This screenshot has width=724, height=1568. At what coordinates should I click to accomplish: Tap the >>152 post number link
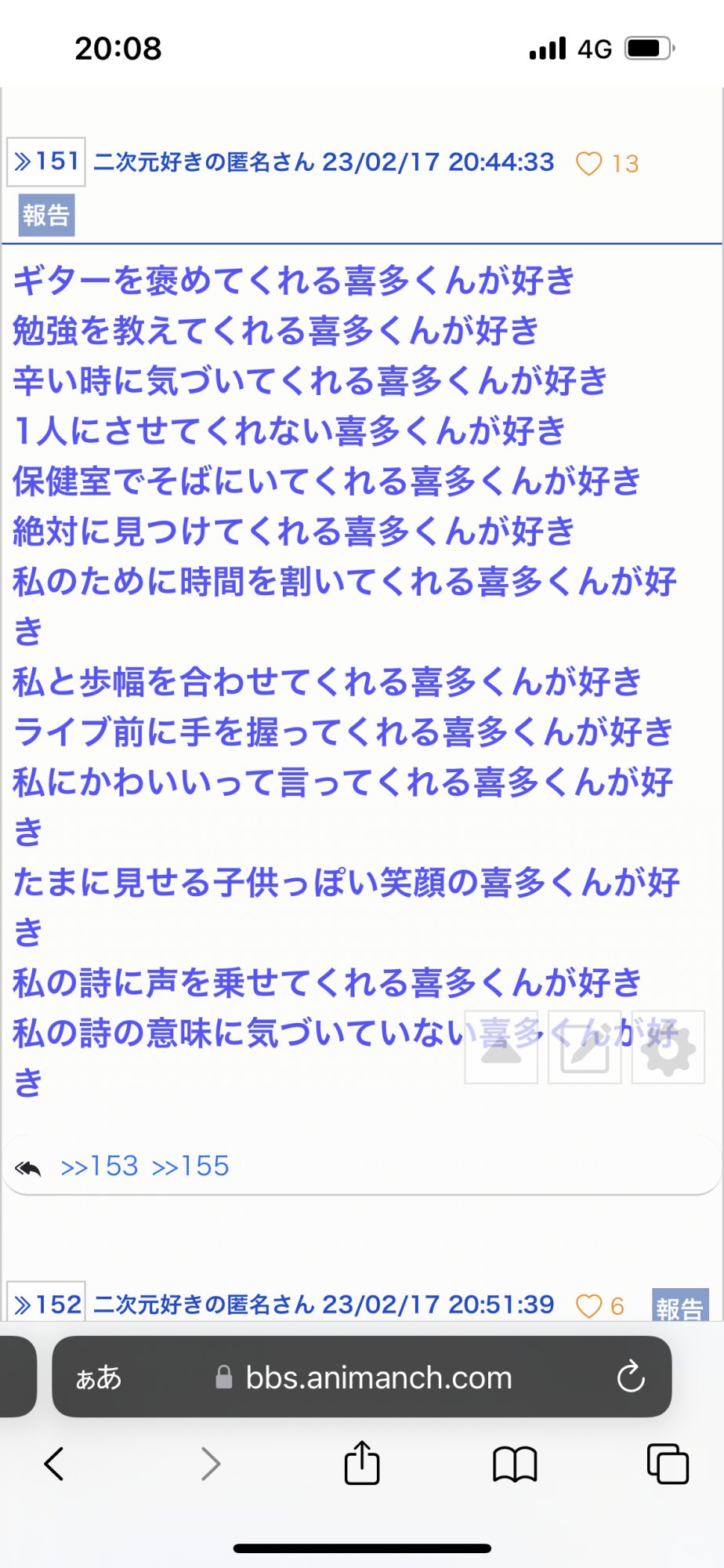(46, 1304)
